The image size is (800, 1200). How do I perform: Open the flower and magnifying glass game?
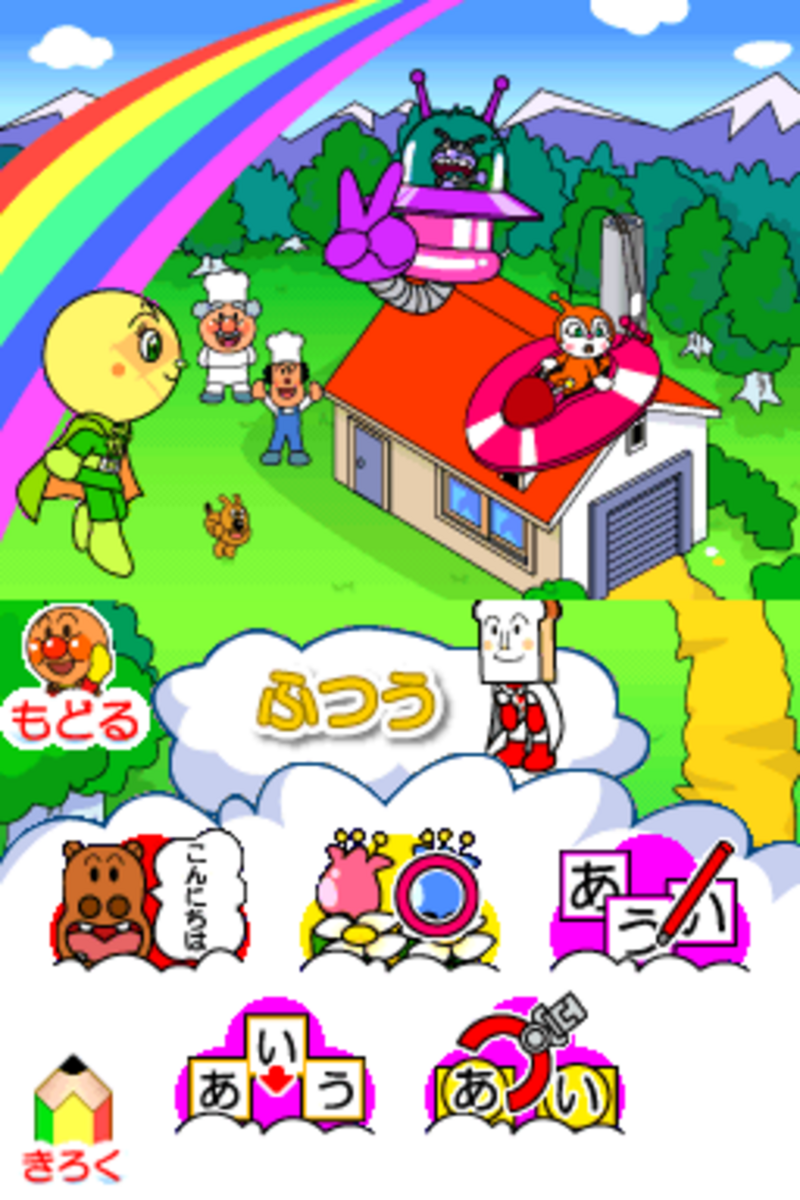point(400,900)
